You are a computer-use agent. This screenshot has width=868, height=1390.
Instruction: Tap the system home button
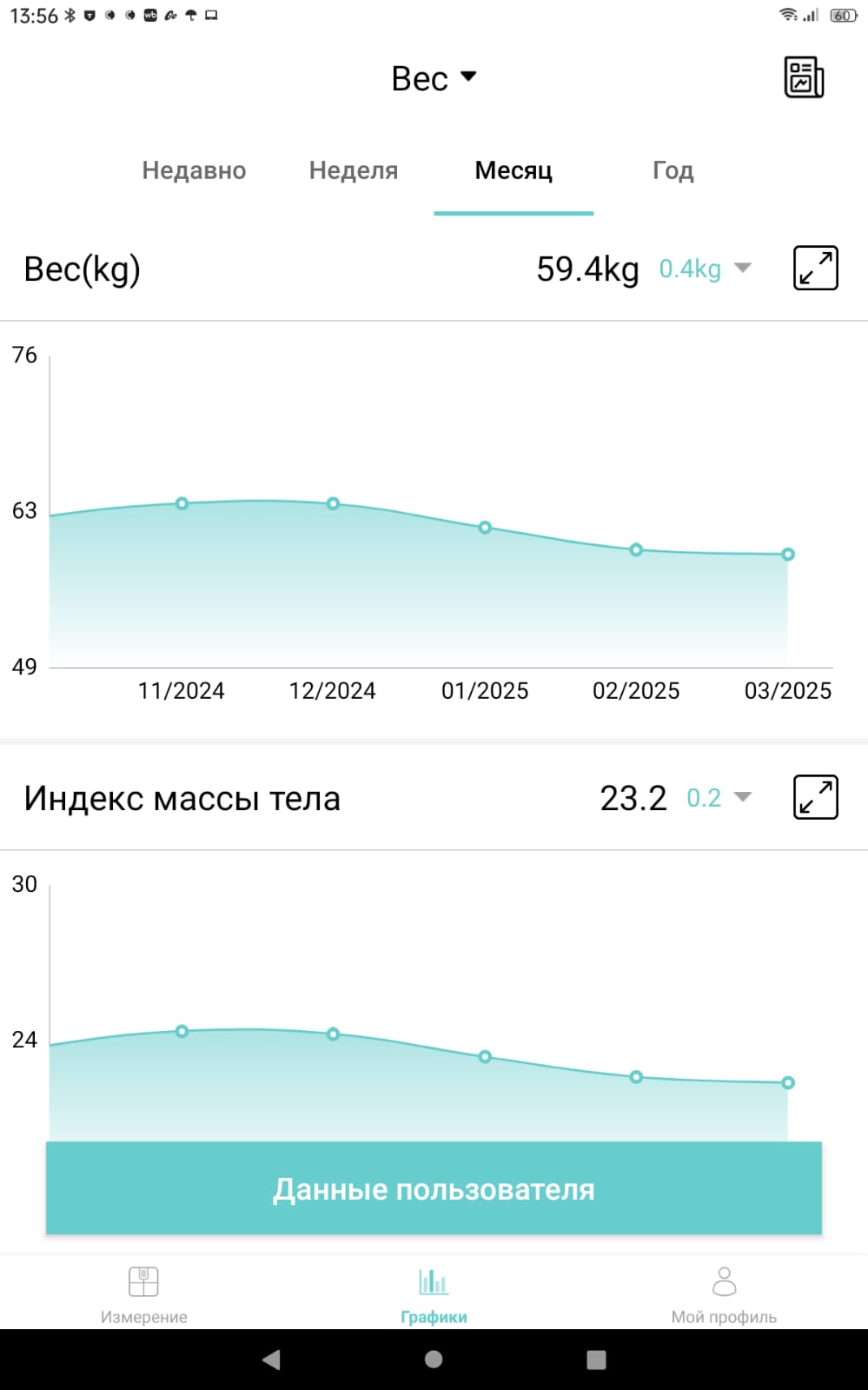434,1360
